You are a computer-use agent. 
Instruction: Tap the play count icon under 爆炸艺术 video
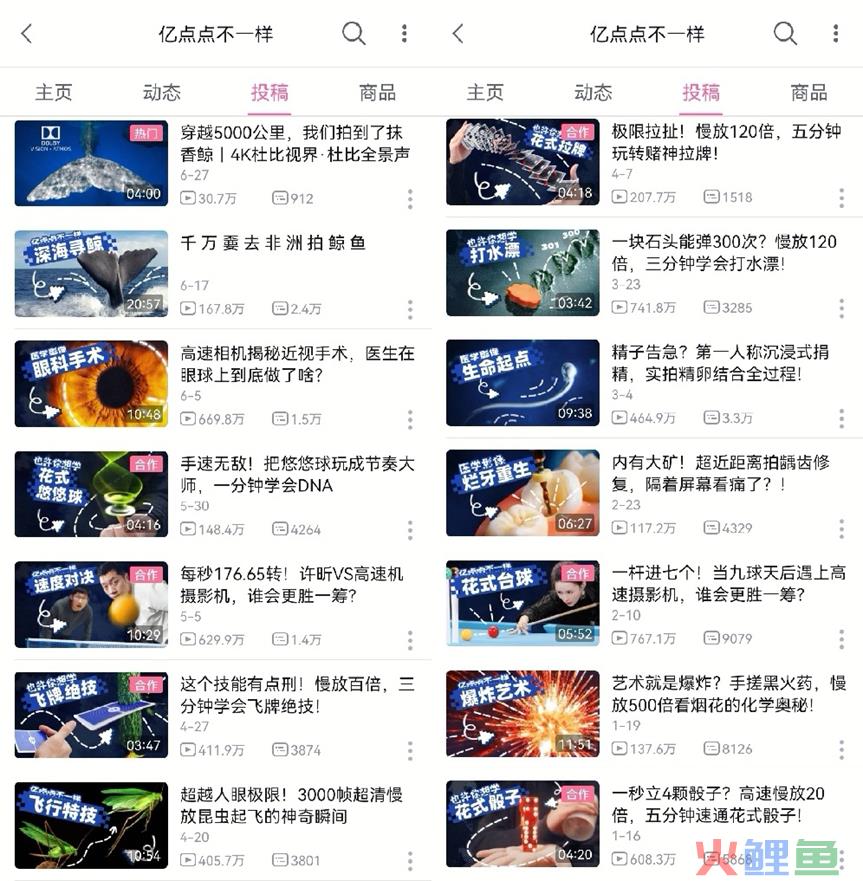pos(619,749)
